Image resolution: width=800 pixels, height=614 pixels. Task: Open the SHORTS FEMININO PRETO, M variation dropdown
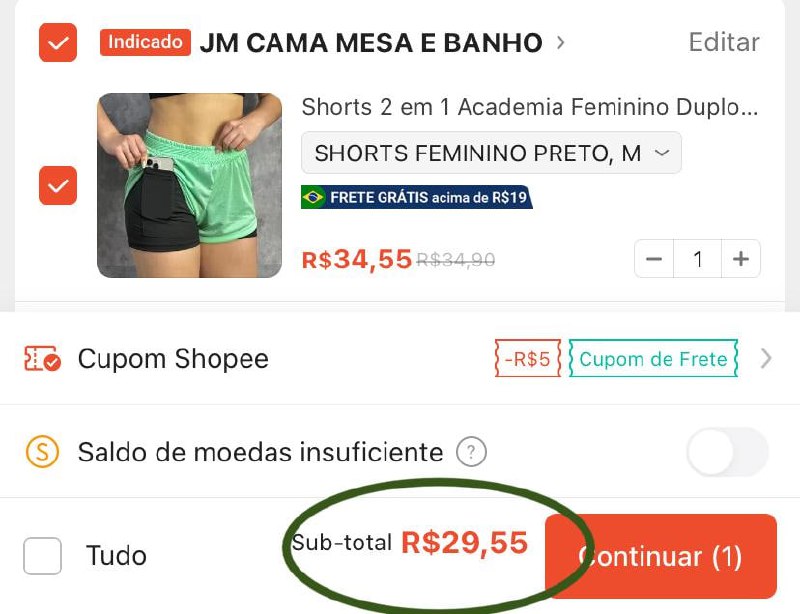[491, 153]
